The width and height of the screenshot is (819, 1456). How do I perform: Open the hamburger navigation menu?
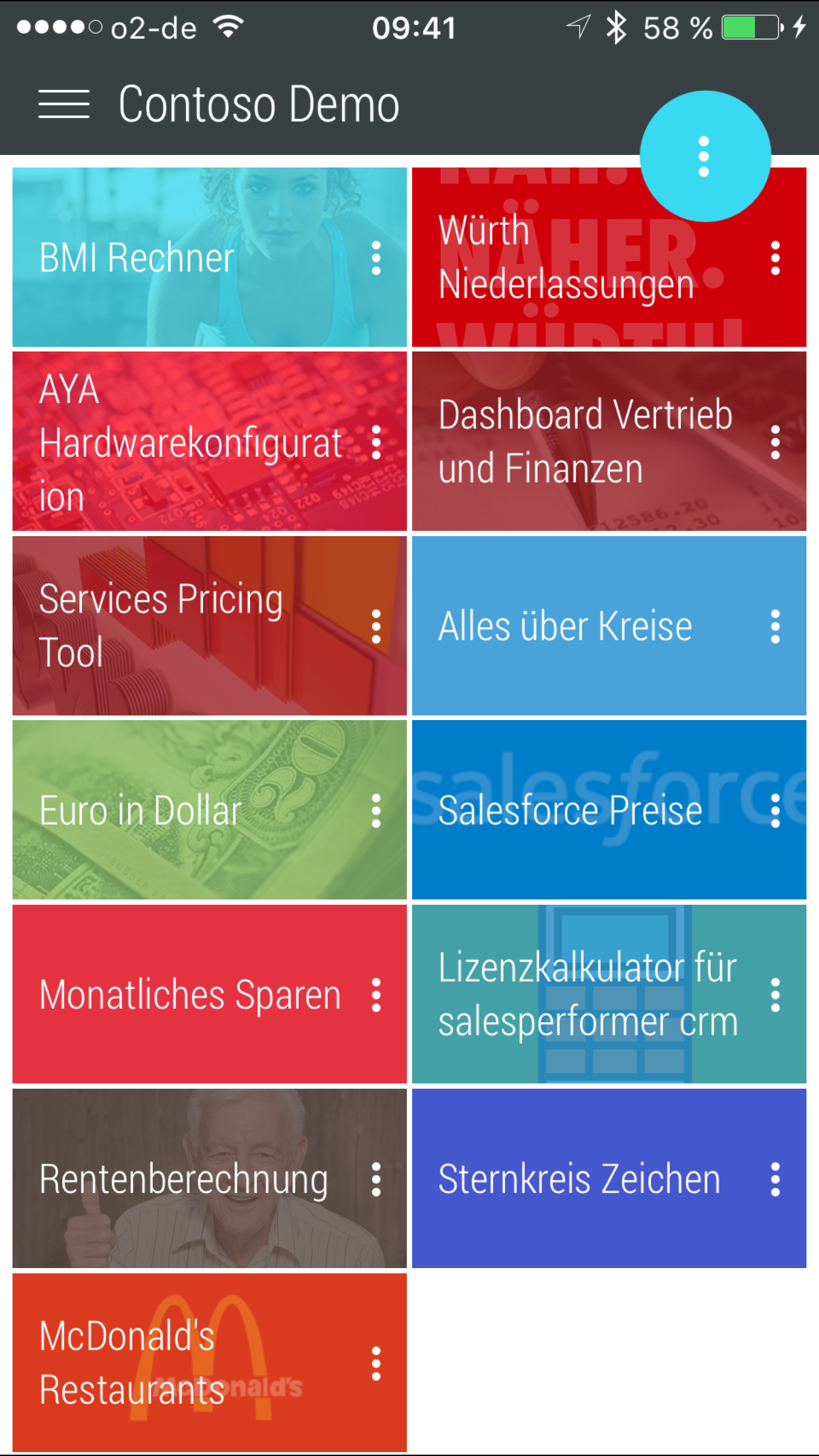point(64,104)
